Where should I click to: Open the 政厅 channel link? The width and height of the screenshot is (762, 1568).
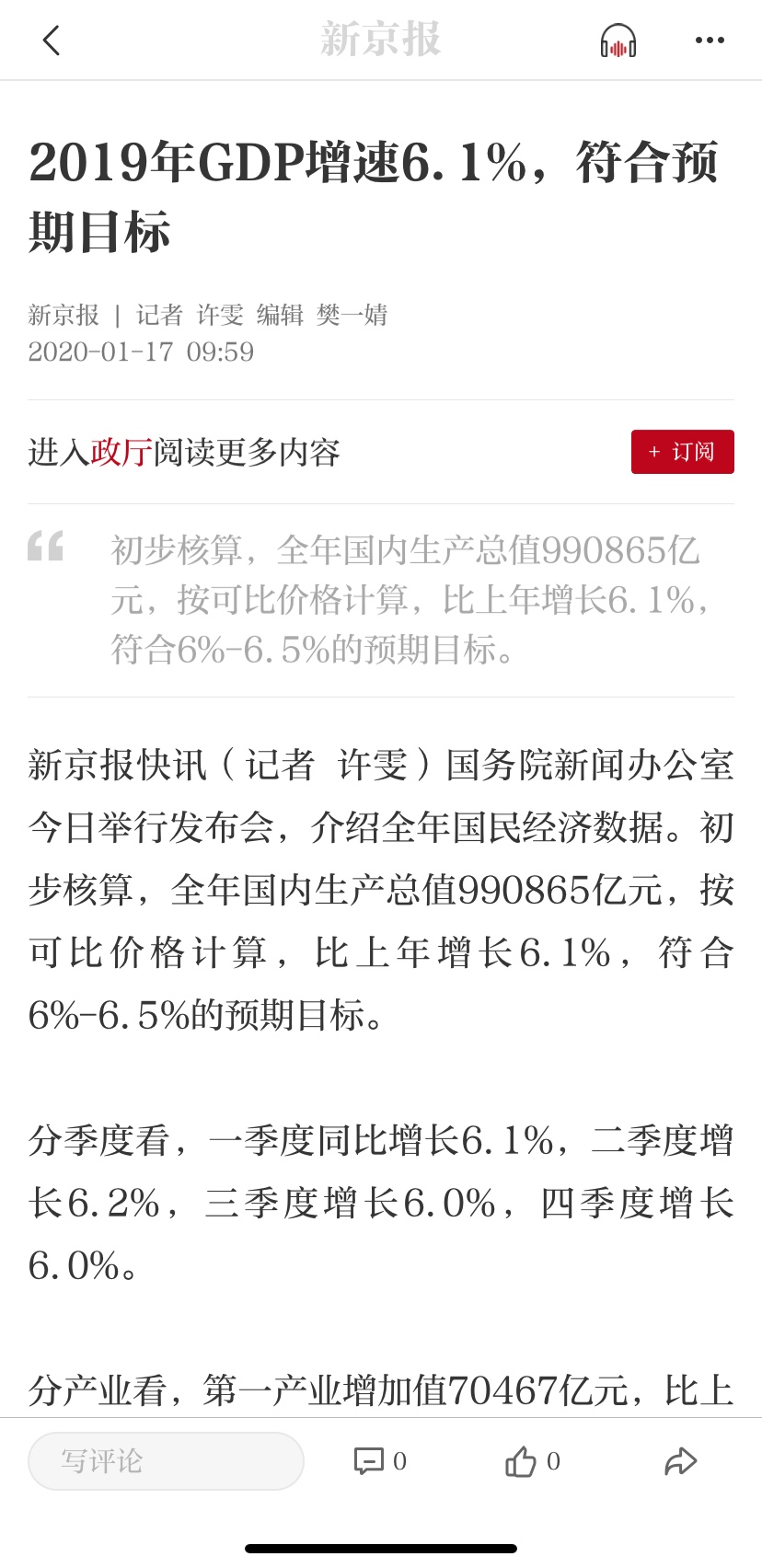coord(121,453)
